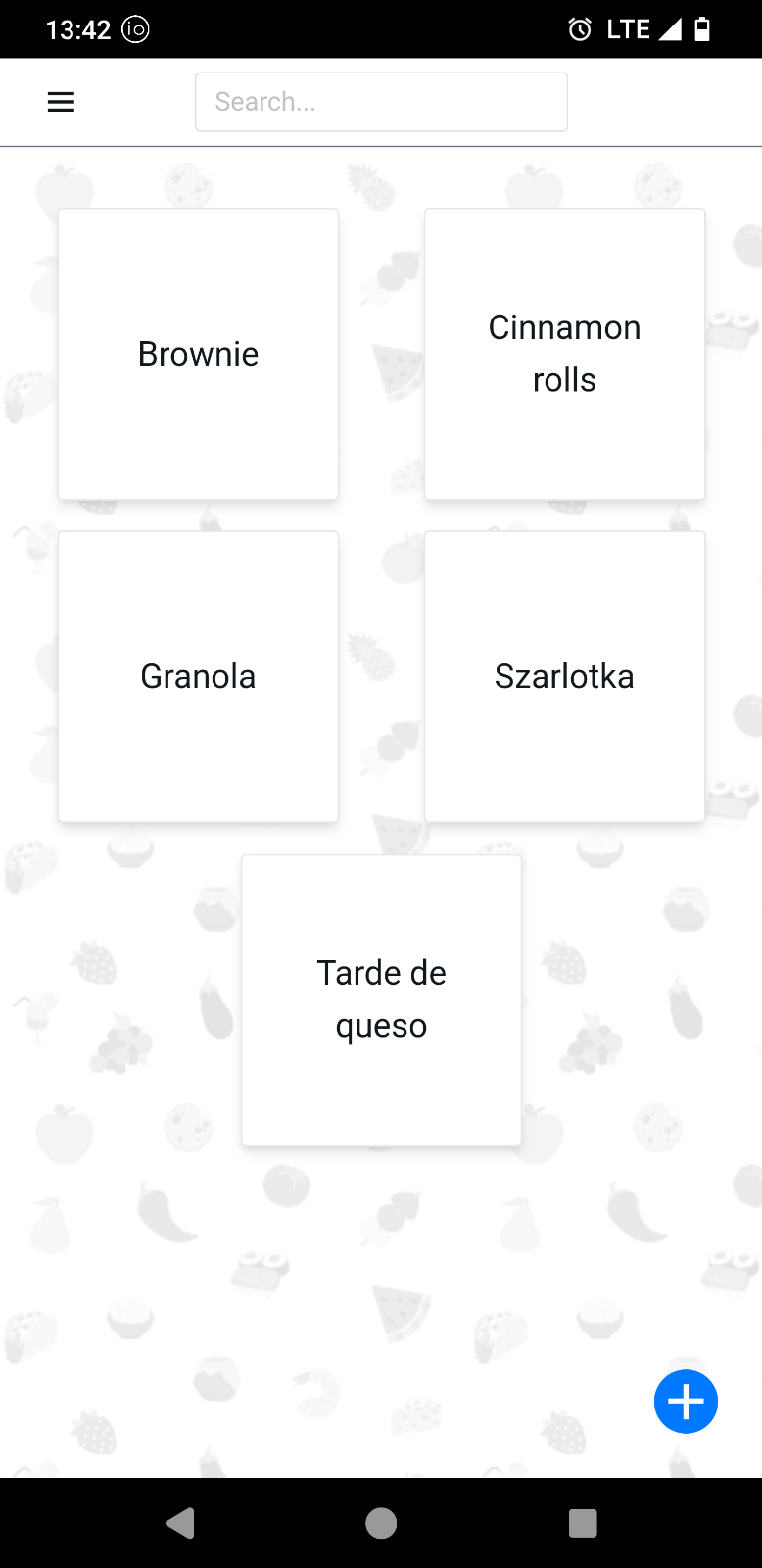Select the Granola card

coord(198,676)
